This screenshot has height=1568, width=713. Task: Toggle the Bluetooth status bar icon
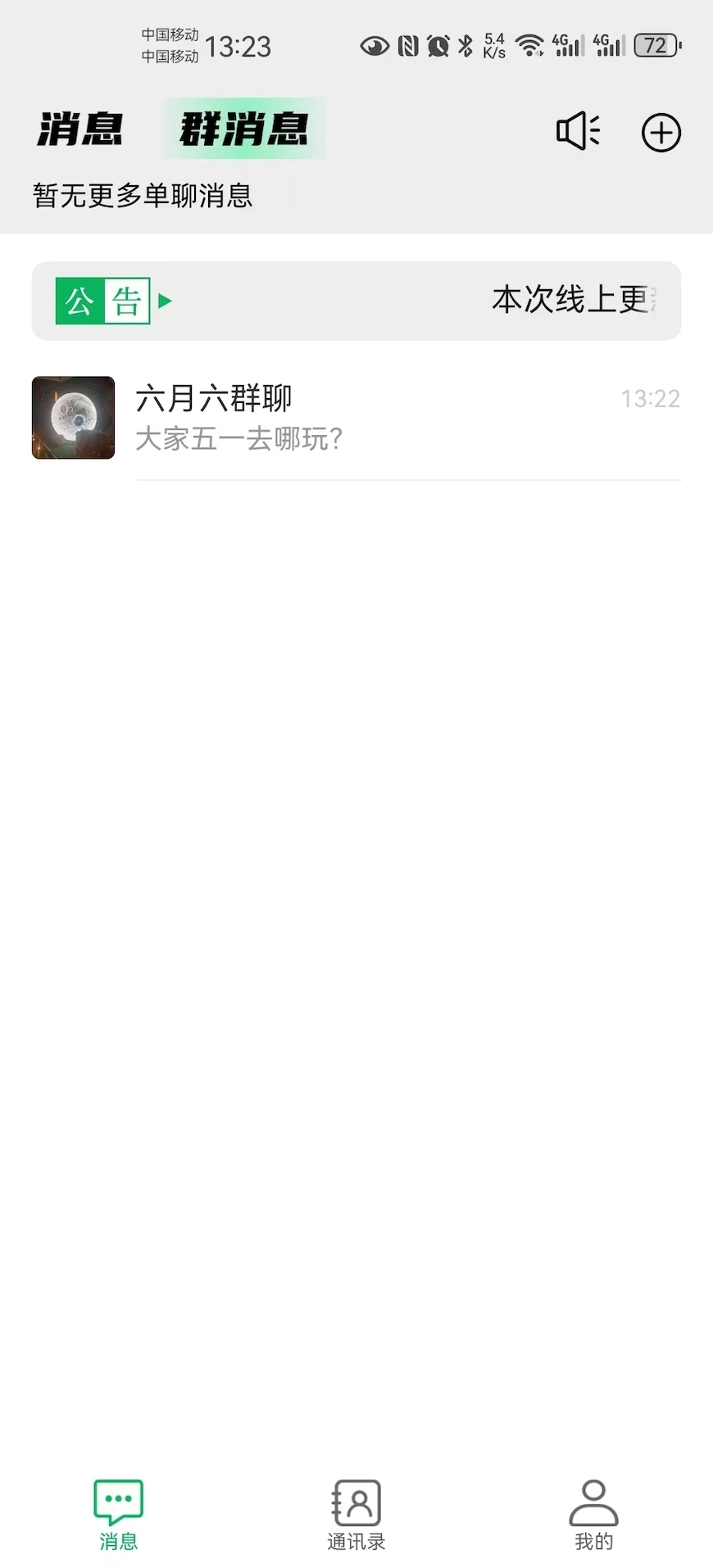pos(462,45)
